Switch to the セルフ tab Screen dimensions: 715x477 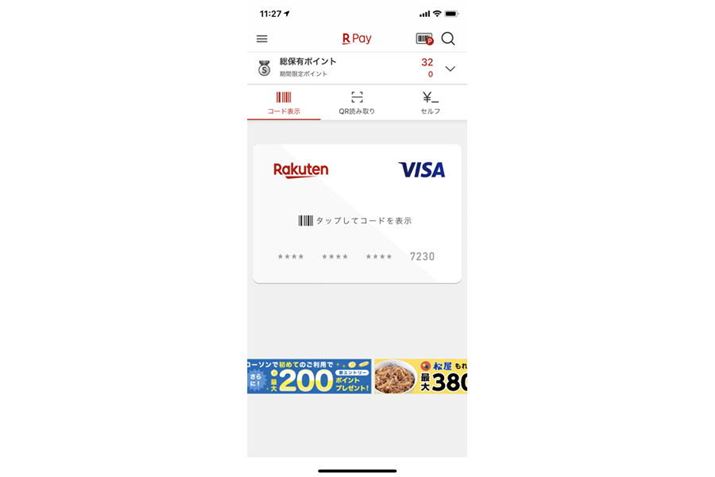pyautogui.click(x=430, y=103)
